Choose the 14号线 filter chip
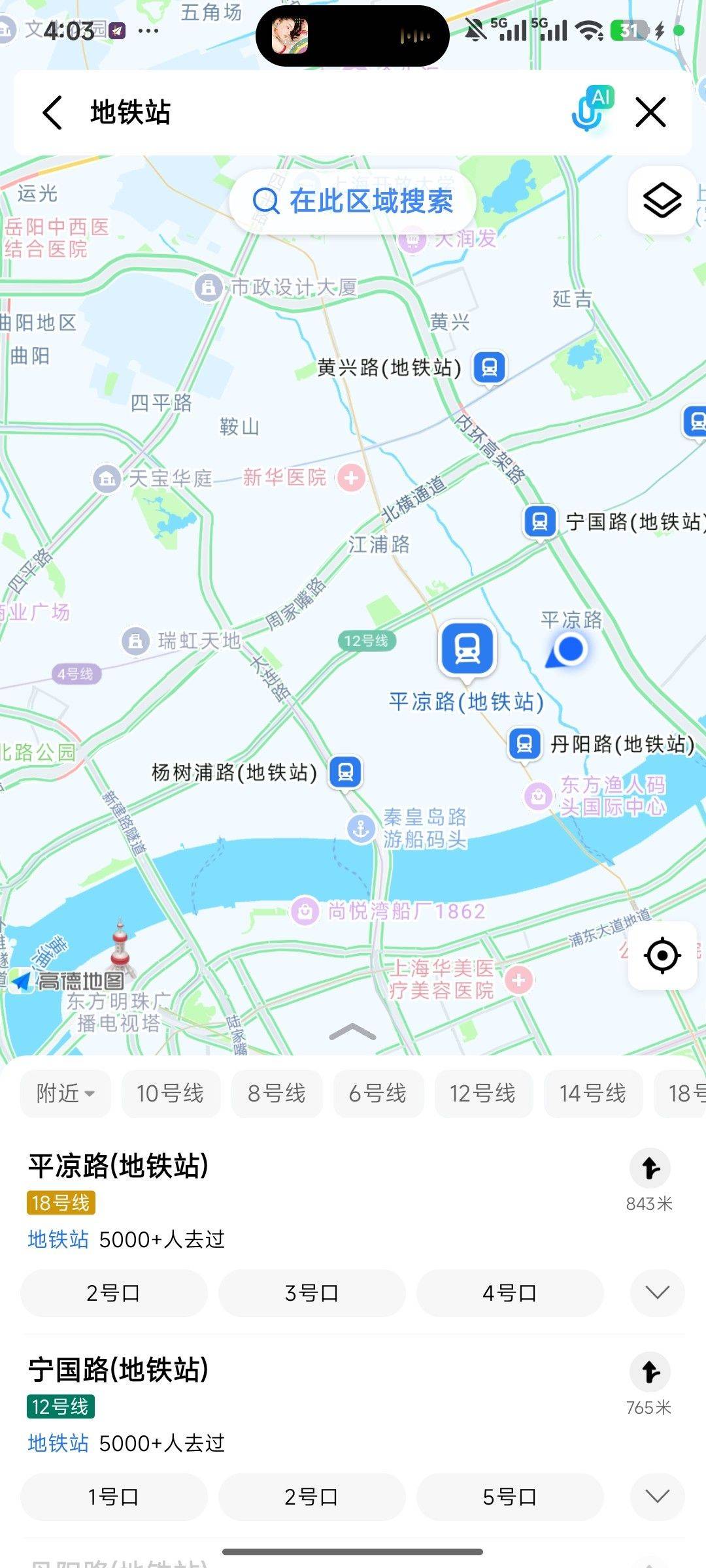Viewport: 706px width, 1568px height. [593, 1093]
